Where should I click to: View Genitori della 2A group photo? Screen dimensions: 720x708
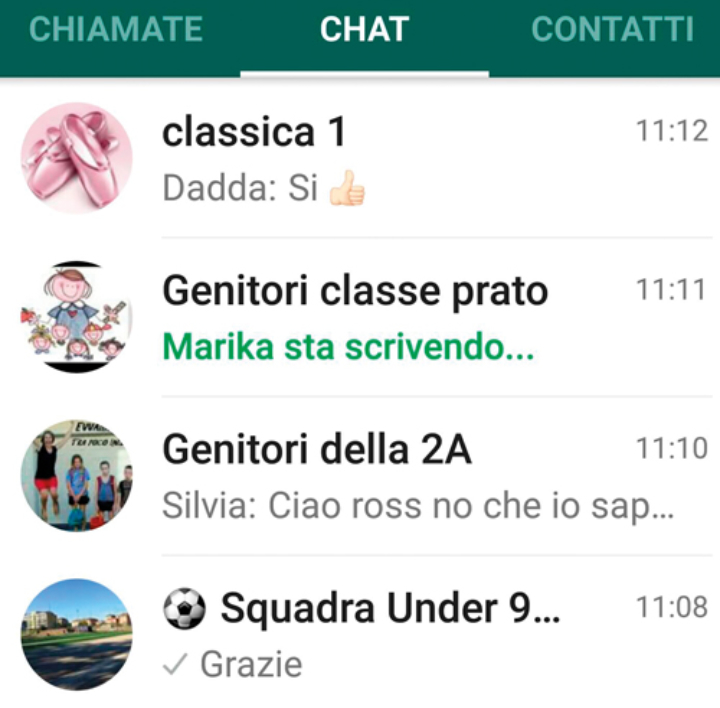coord(76,476)
